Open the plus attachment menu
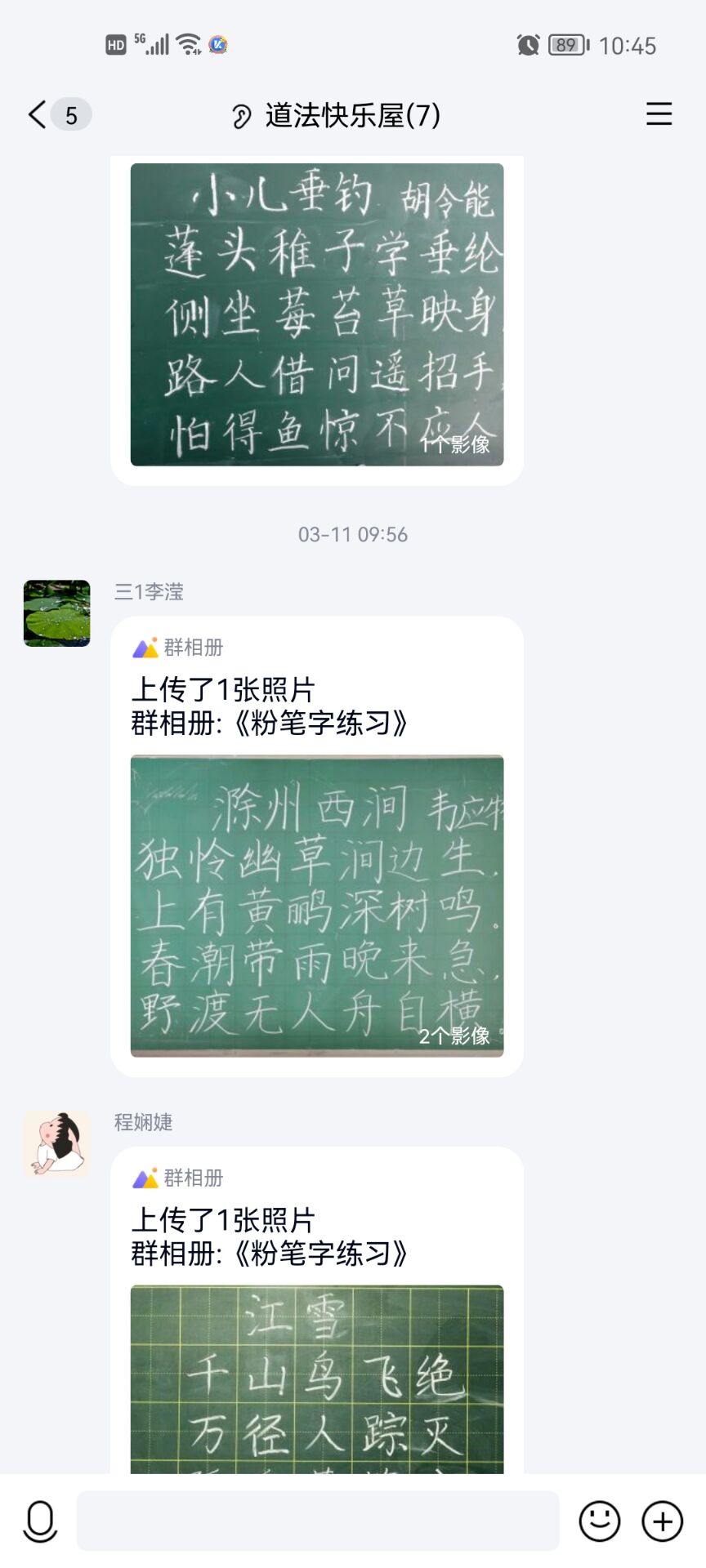Image resolution: width=706 pixels, height=1568 pixels. point(662,1521)
